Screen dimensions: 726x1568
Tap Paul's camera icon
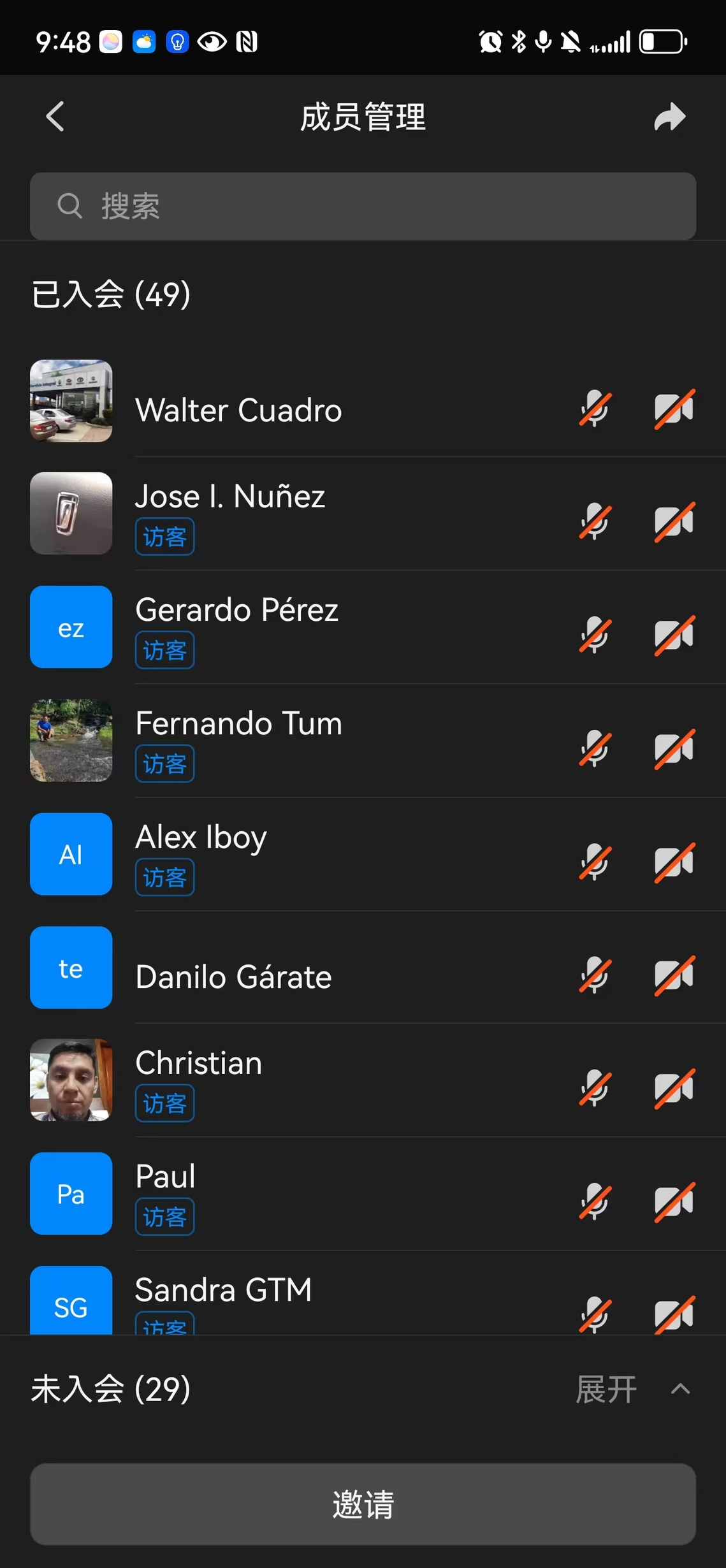[x=674, y=1202]
